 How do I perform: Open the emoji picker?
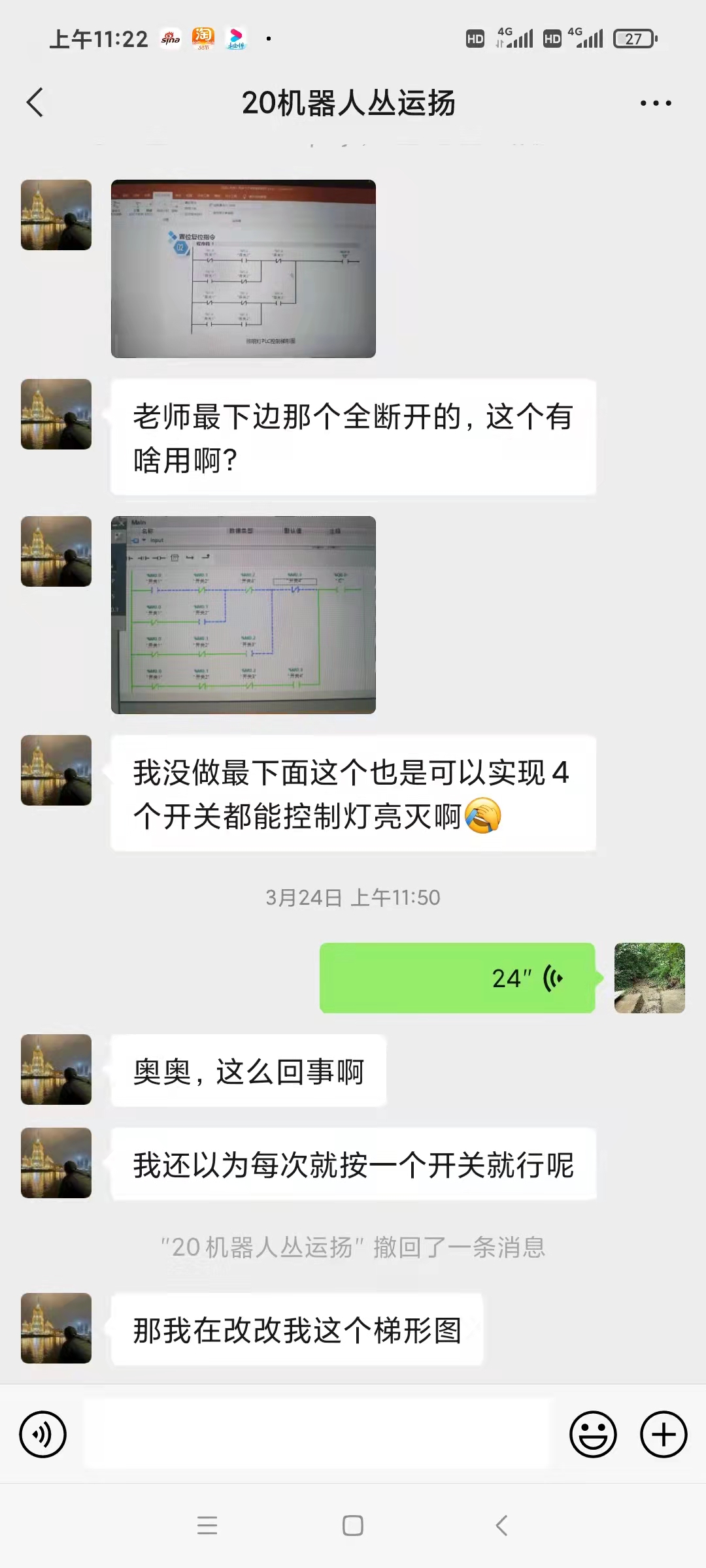[593, 1435]
